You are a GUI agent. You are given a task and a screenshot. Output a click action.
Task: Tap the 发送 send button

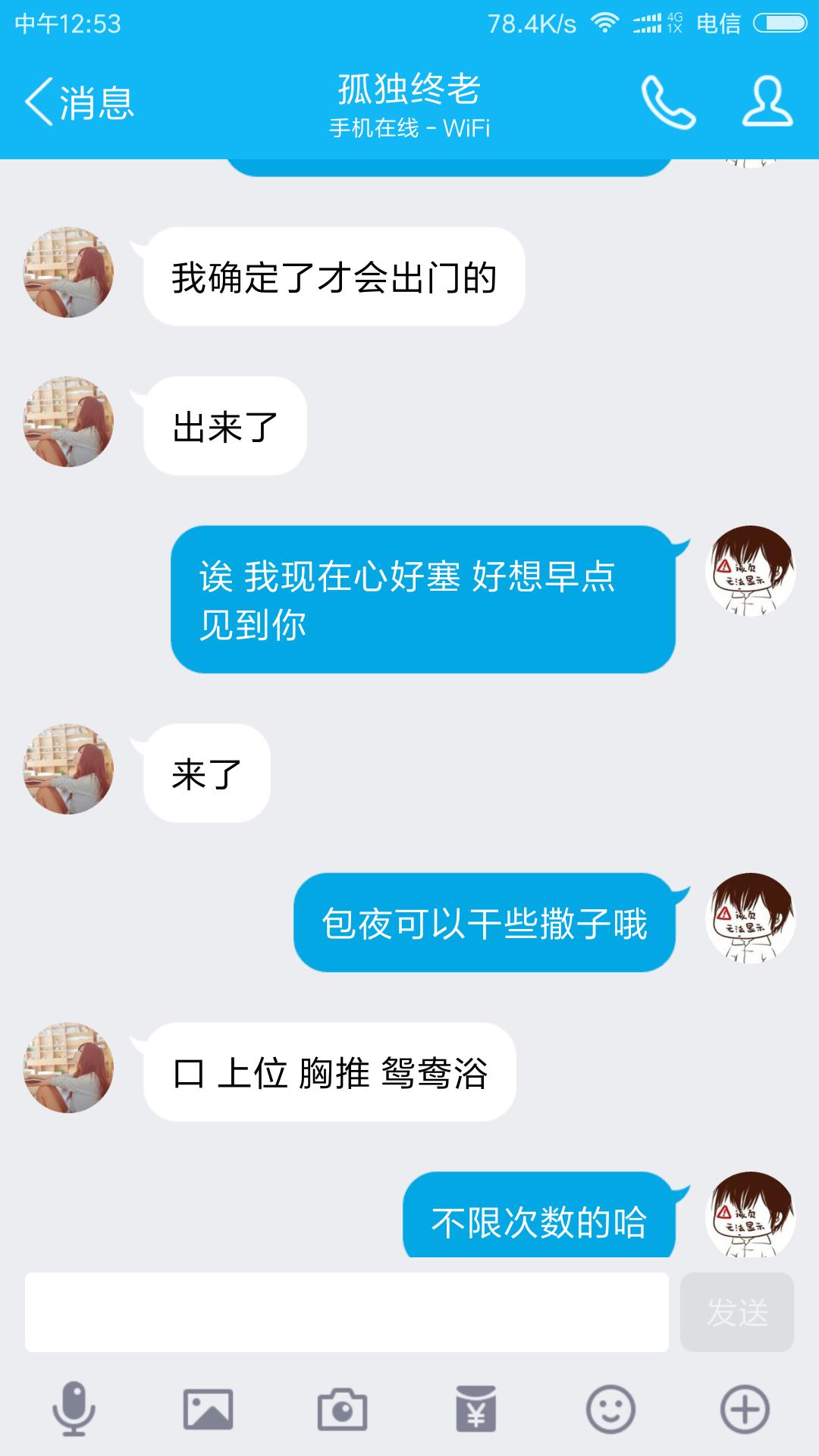point(736,1312)
